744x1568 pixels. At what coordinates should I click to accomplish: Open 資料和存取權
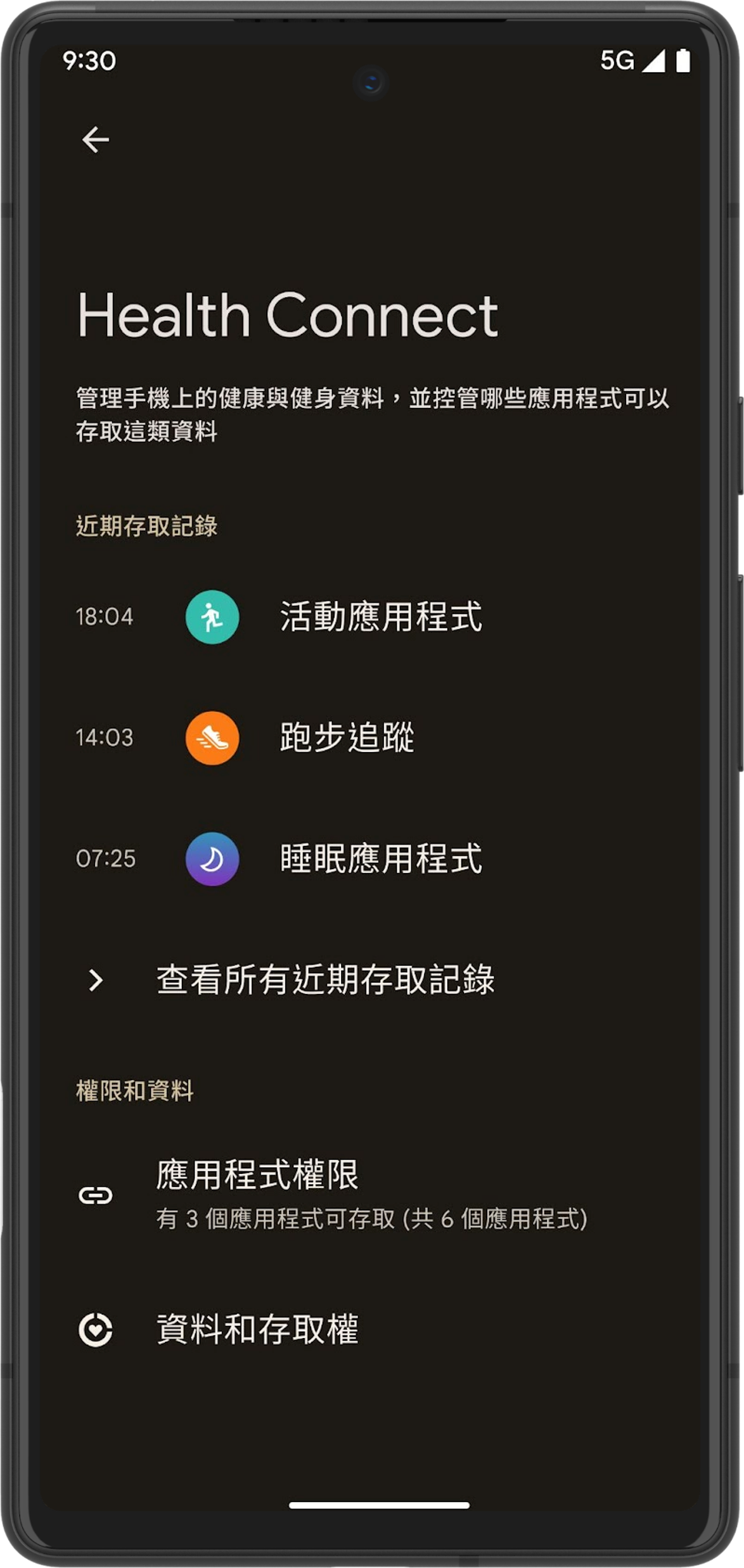[257, 1329]
